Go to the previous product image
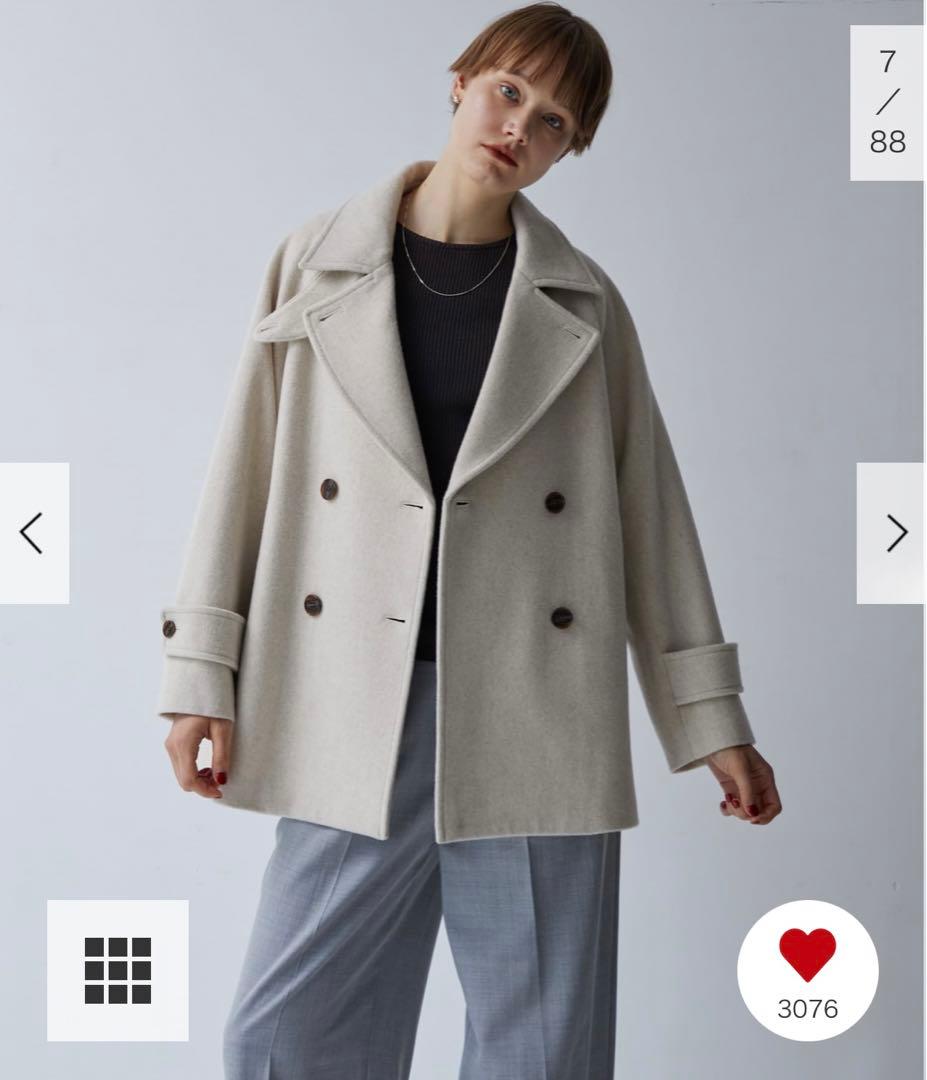The height and width of the screenshot is (1080, 927). pyautogui.click(x=33, y=533)
